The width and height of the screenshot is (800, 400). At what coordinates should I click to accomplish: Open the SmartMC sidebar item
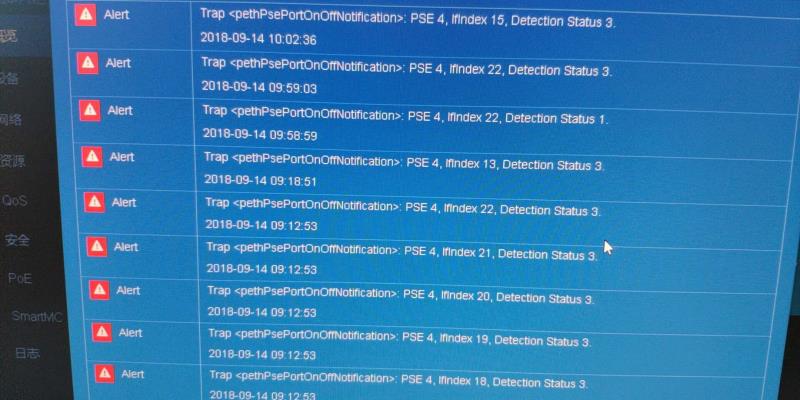[x=31, y=316]
